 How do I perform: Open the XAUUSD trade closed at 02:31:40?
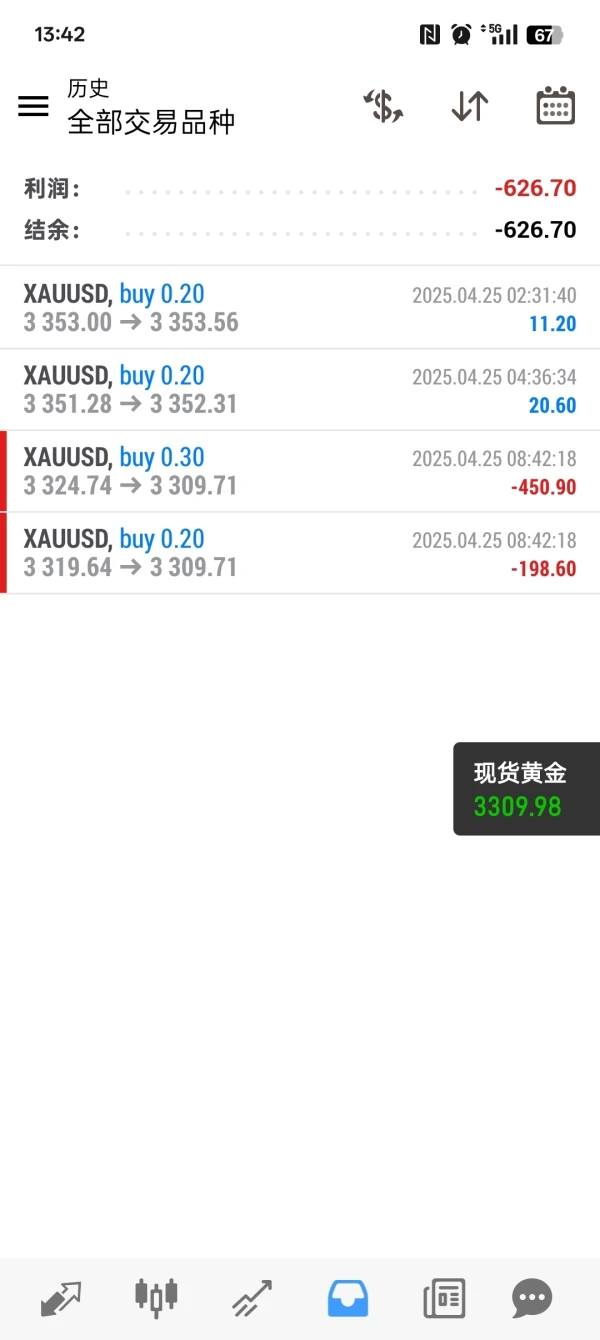(x=300, y=308)
